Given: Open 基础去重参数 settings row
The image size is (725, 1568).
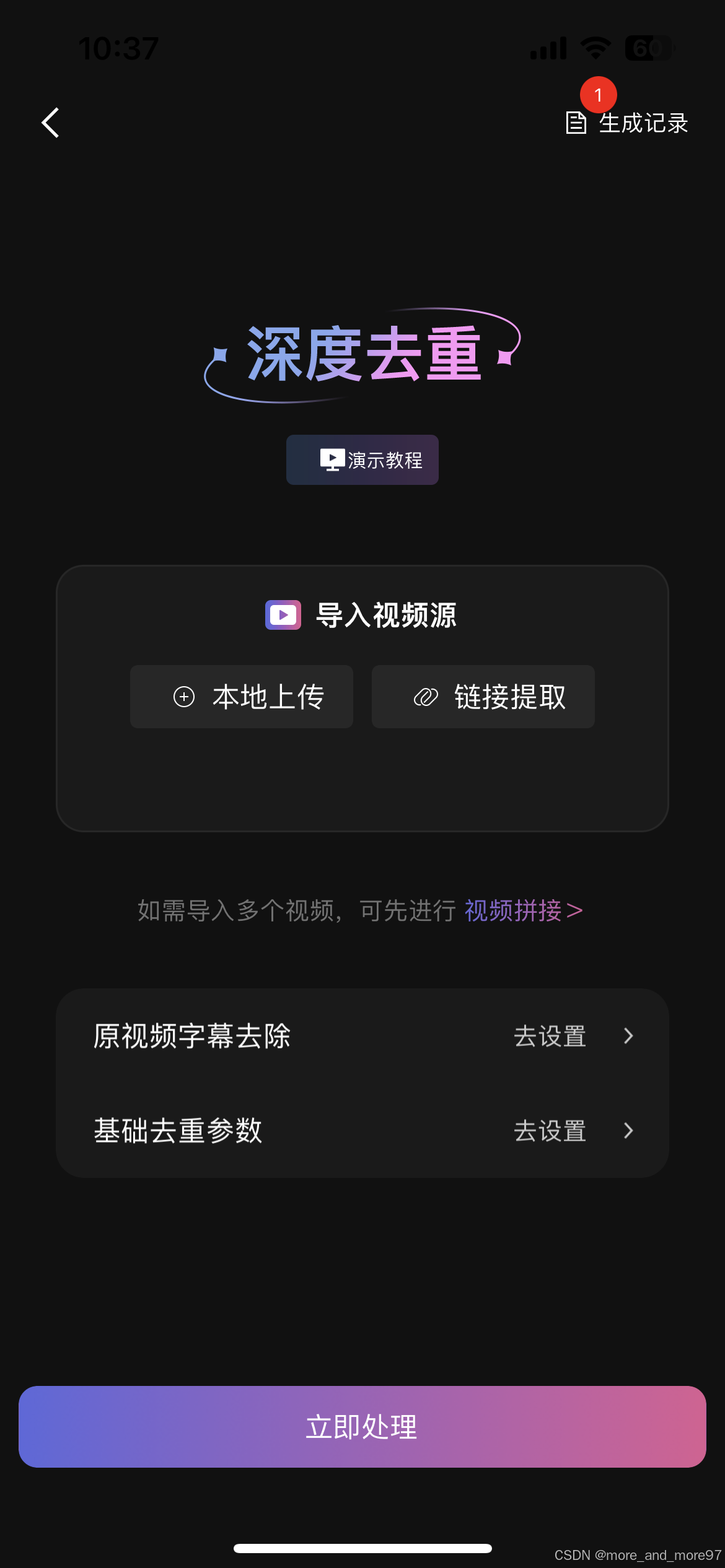Looking at the screenshot, I should (362, 1130).
